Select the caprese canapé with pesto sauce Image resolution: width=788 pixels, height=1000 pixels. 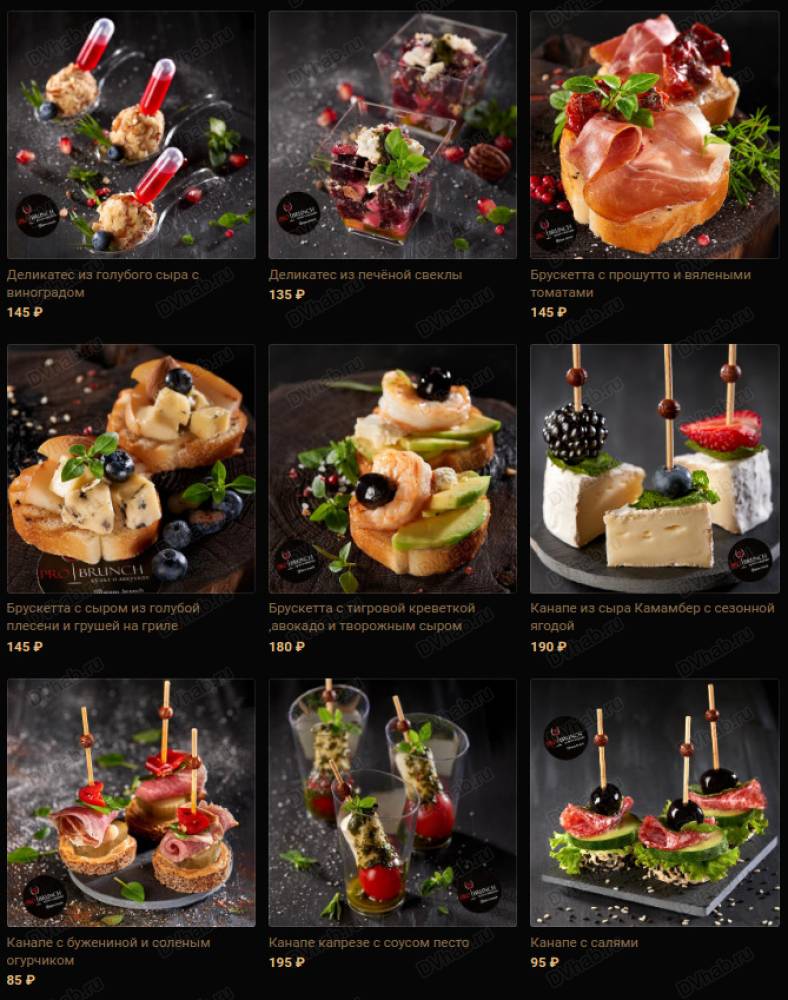(392, 803)
